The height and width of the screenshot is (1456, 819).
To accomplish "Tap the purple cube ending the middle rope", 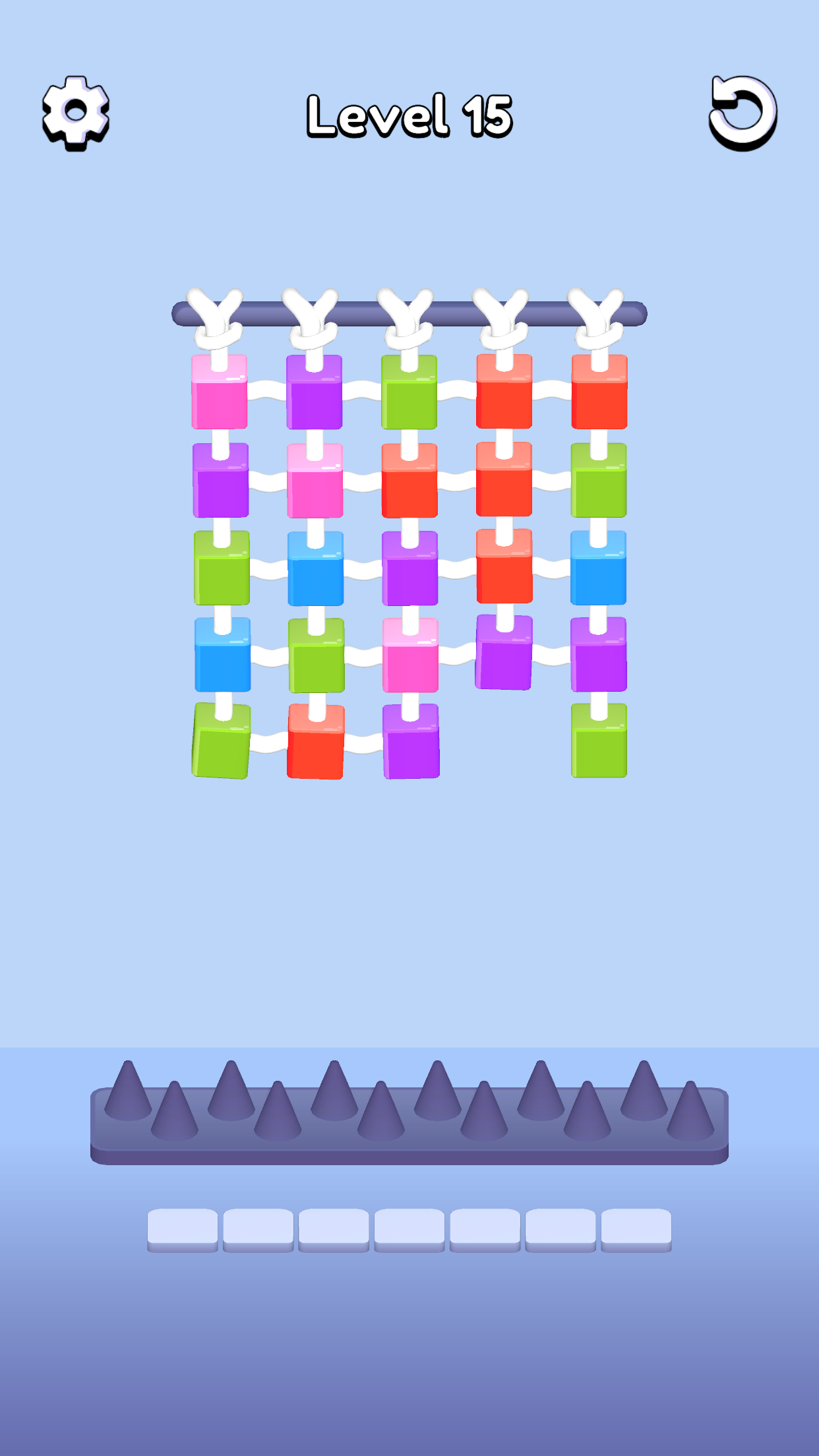I will pyautogui.click(x=411, y=743).
